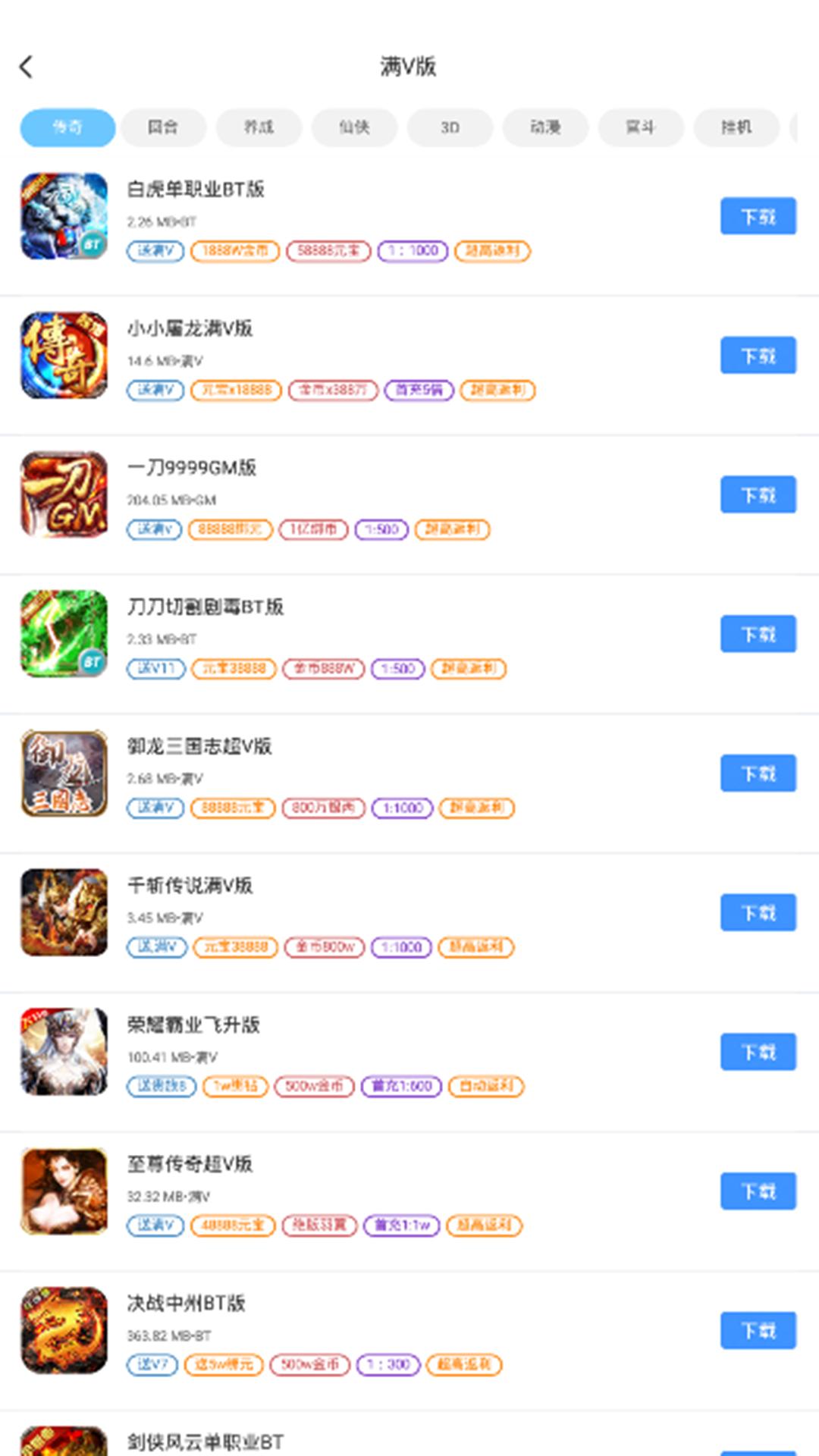
Task: Download 白虎单职业BT版 via its 下载 button
Action: pyautogui.click(x=758, y=216)
